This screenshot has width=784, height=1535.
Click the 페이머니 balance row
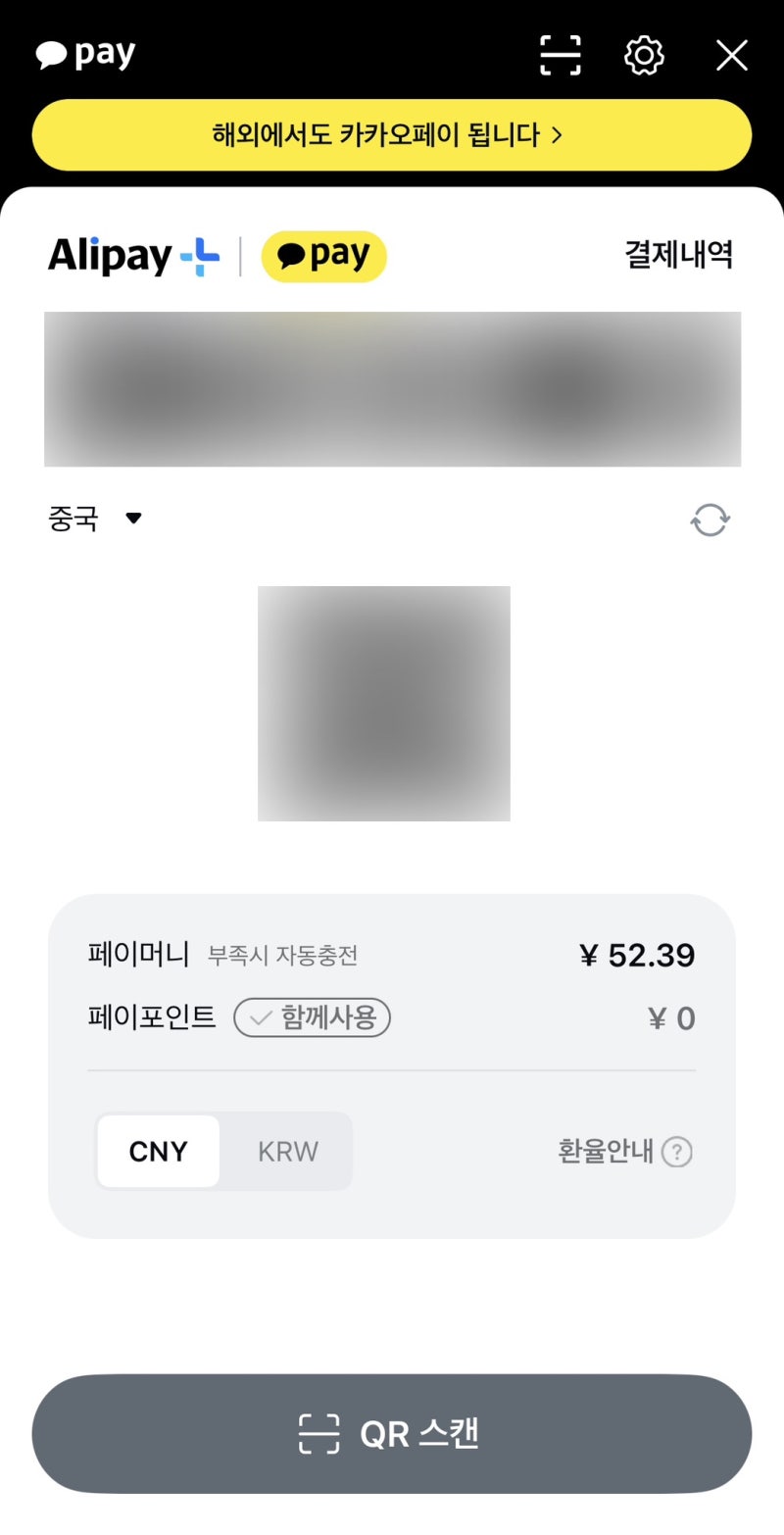tap(392, 956)
